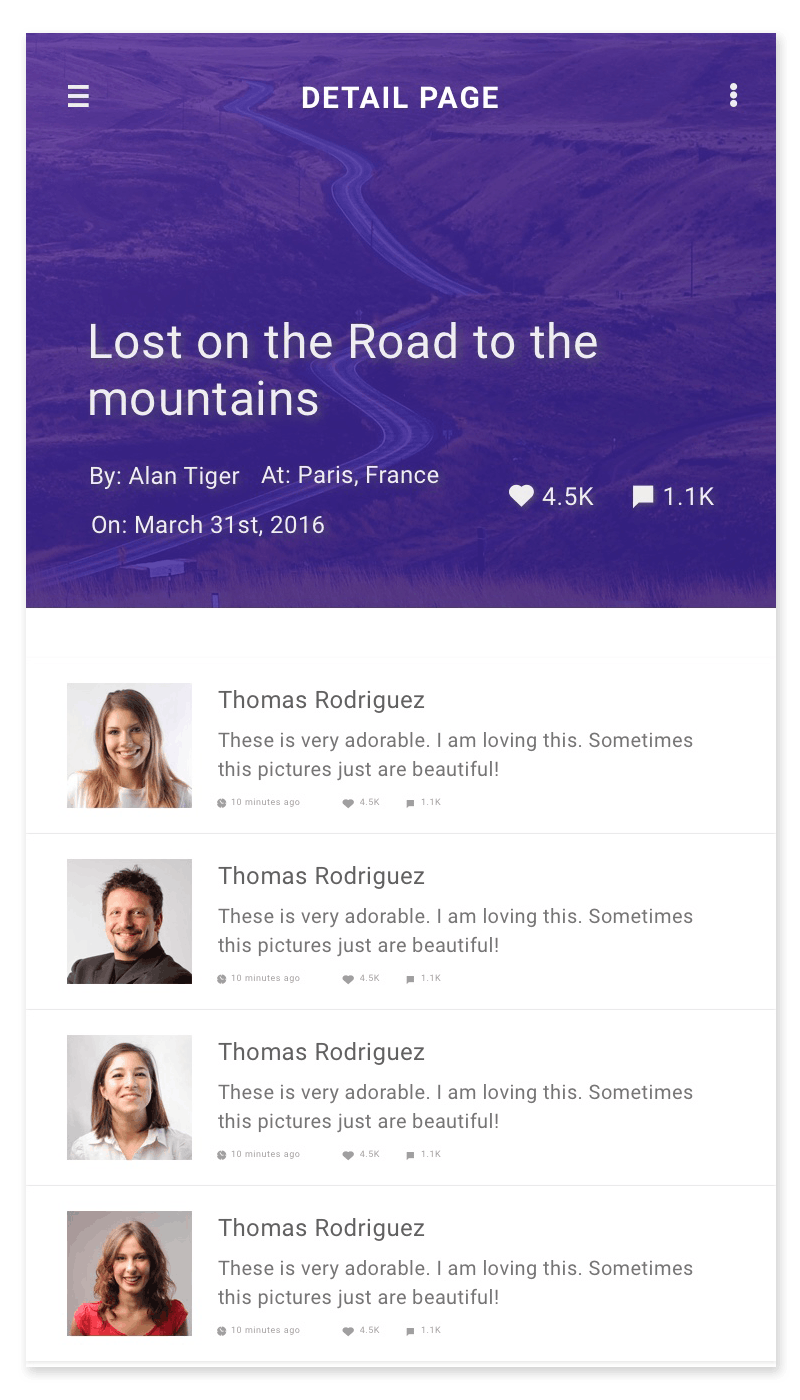Screen dimensions: 800x1400
Task: Open the hamburger navigation menu
Action: (x=78, y=97)
